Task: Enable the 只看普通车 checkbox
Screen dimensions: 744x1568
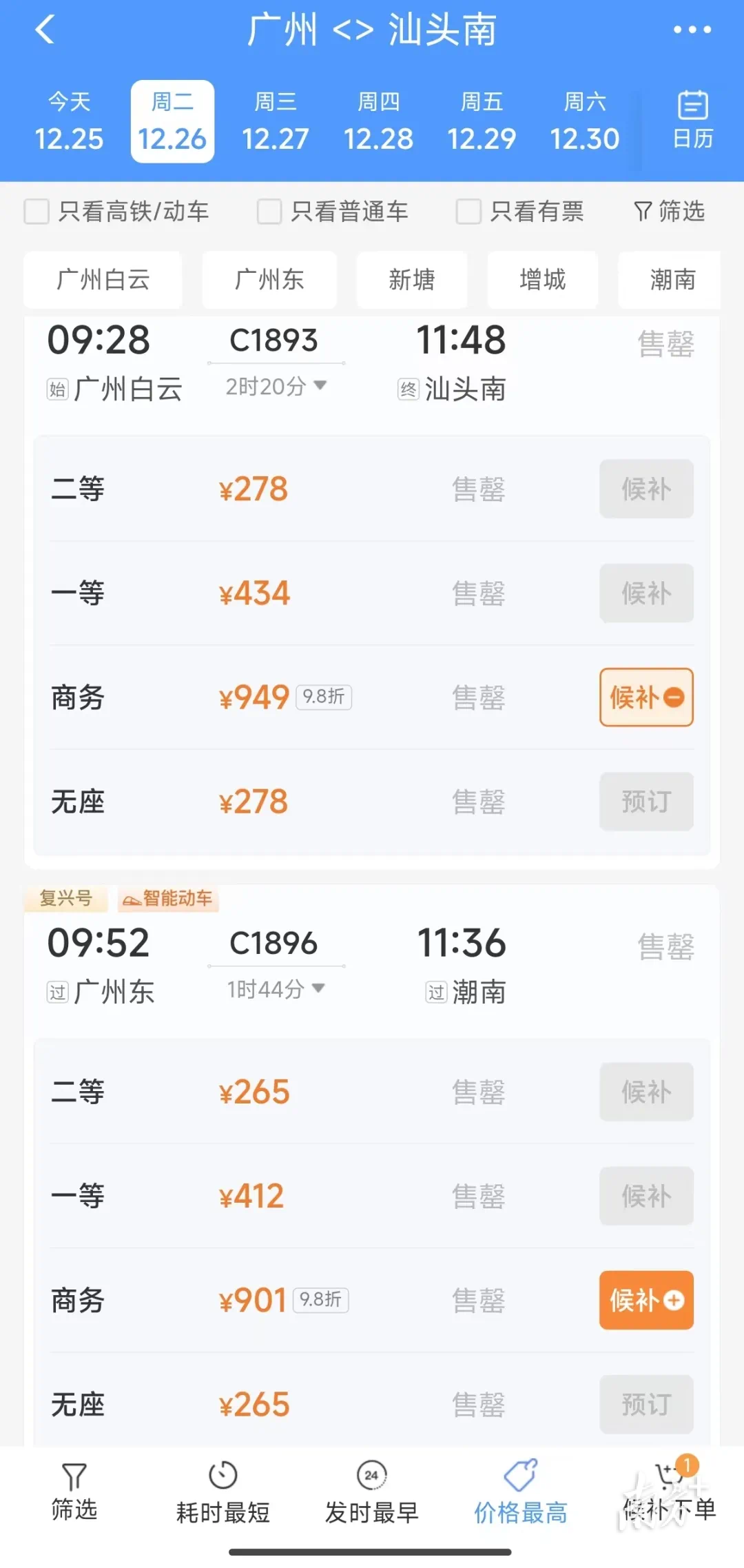Action: [x=269, y=212]
